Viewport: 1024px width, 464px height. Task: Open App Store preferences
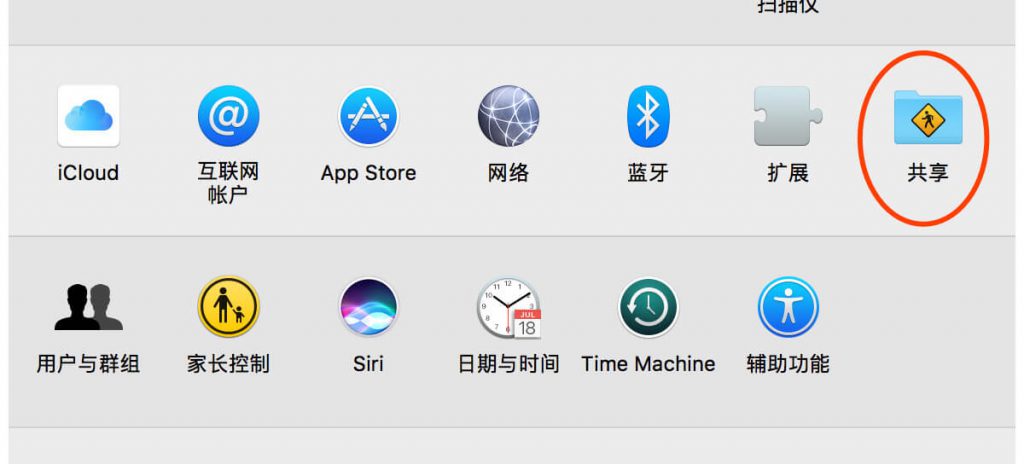click(x=368, y=117)
